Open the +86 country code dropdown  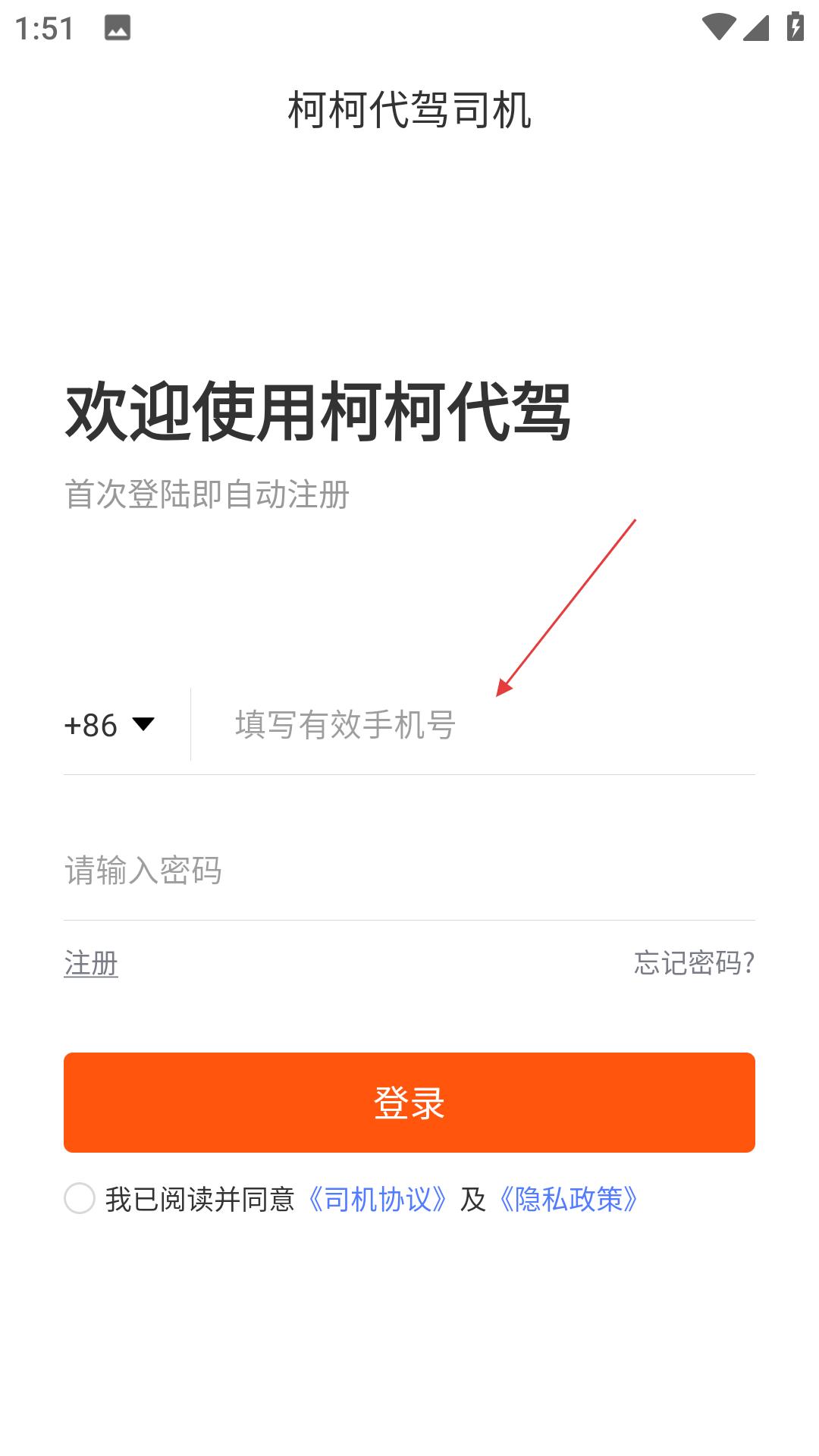click(x=110, y=725)
